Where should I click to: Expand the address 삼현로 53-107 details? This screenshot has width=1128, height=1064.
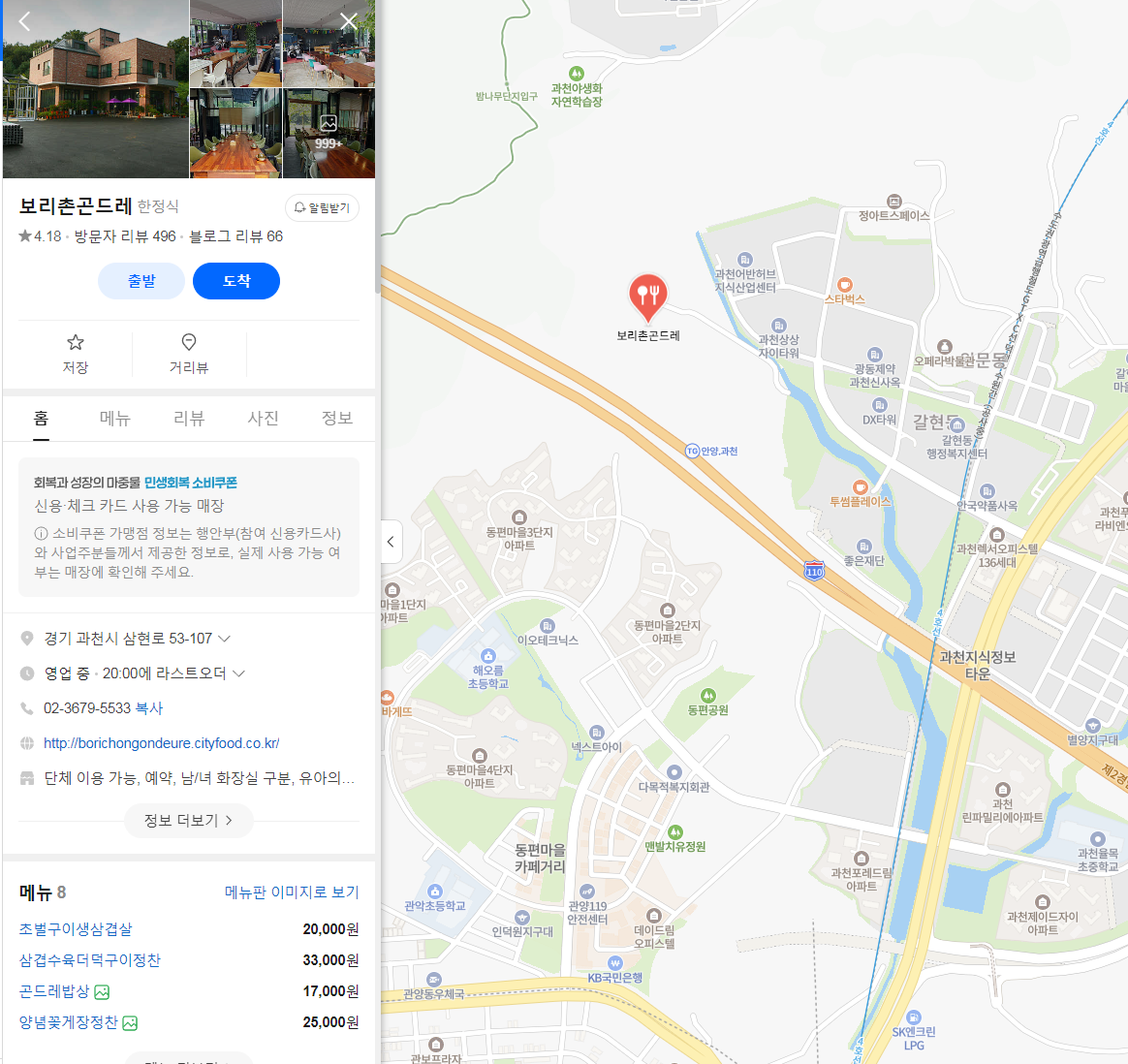point(224,639)
